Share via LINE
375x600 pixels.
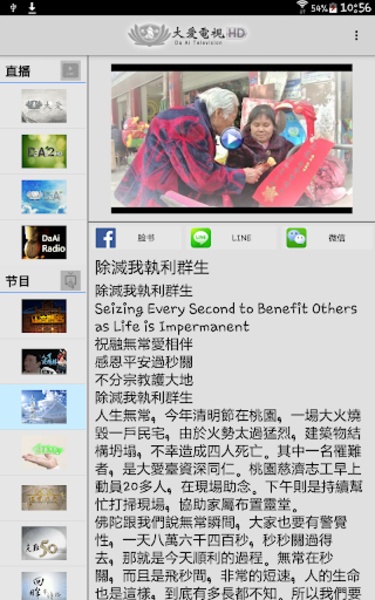pos(233,238)
